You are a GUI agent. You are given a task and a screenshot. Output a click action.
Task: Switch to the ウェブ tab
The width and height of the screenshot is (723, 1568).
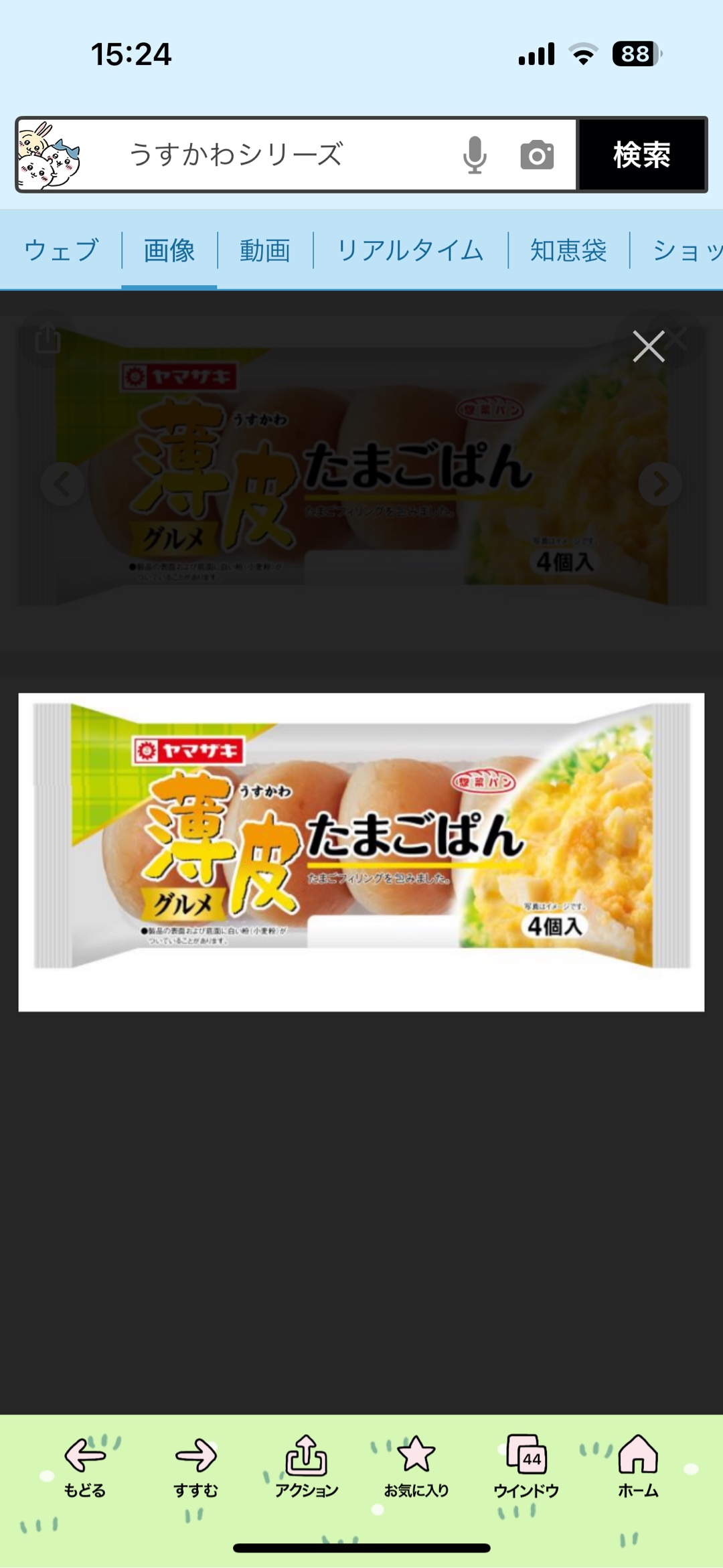coord(61,250)
